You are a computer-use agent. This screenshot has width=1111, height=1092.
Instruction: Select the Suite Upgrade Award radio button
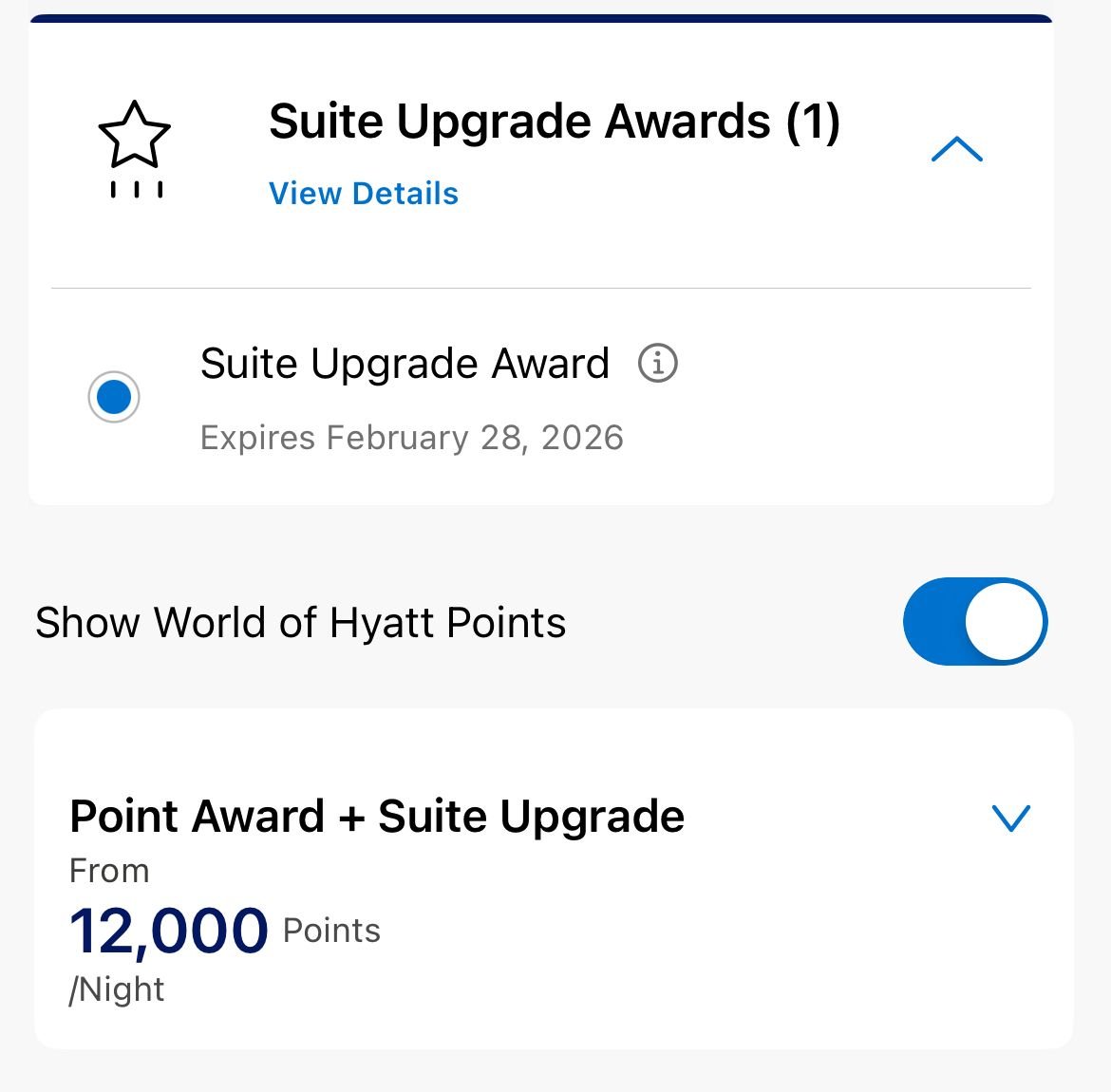click(114, 396)
